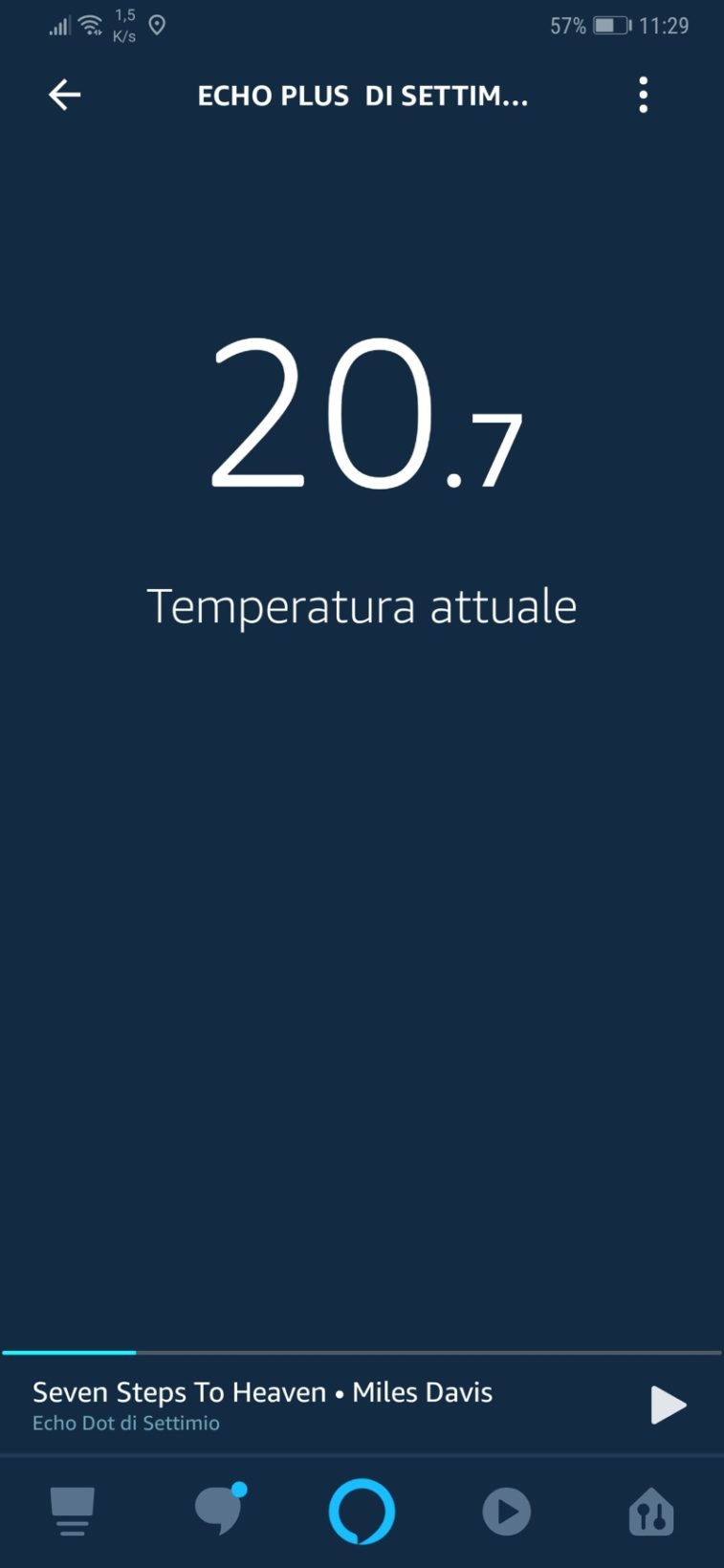Image resolution: width=724 pixels, height=1568 pixels.
Task: Open the three-dot overflow menu
Action: pos(643,95)
